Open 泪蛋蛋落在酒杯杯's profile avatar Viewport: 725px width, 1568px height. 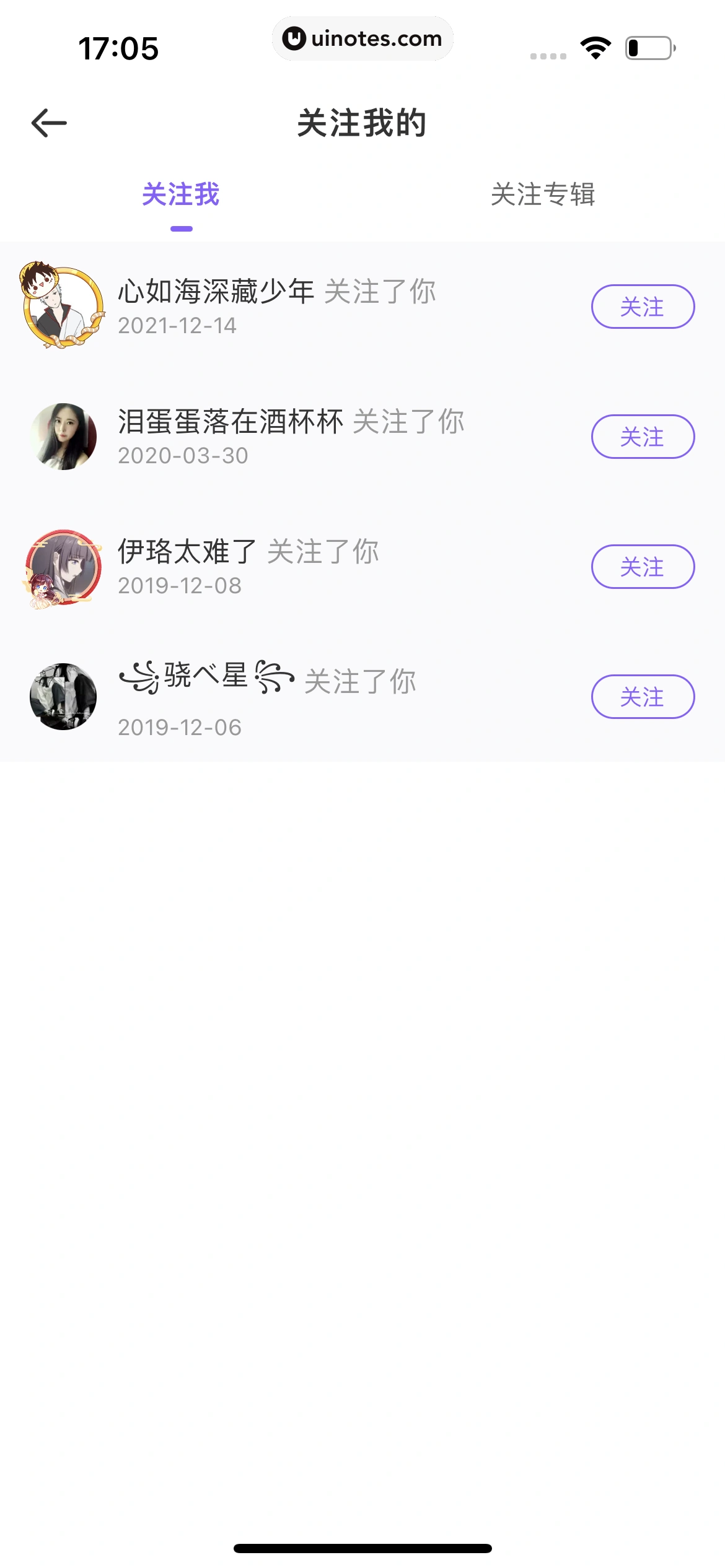[63, 437]
